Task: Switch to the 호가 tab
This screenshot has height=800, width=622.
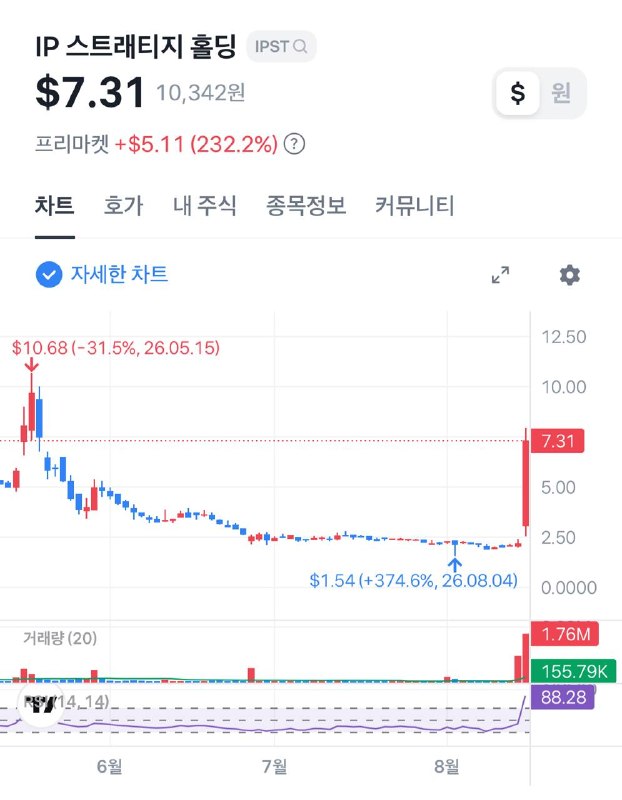Action: coord(123,206)
